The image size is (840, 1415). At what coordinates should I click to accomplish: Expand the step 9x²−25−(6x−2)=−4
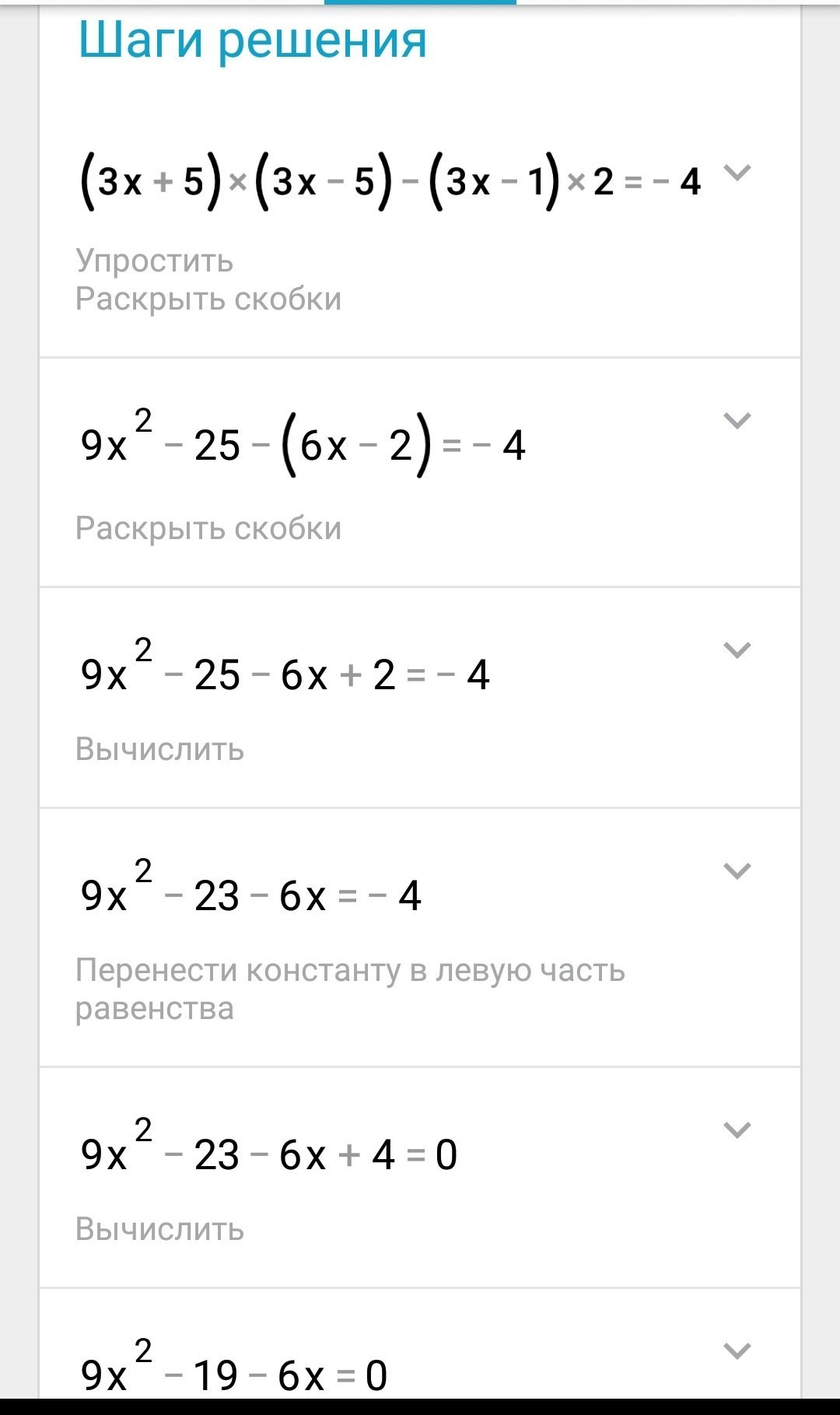(x=737, y=421)
